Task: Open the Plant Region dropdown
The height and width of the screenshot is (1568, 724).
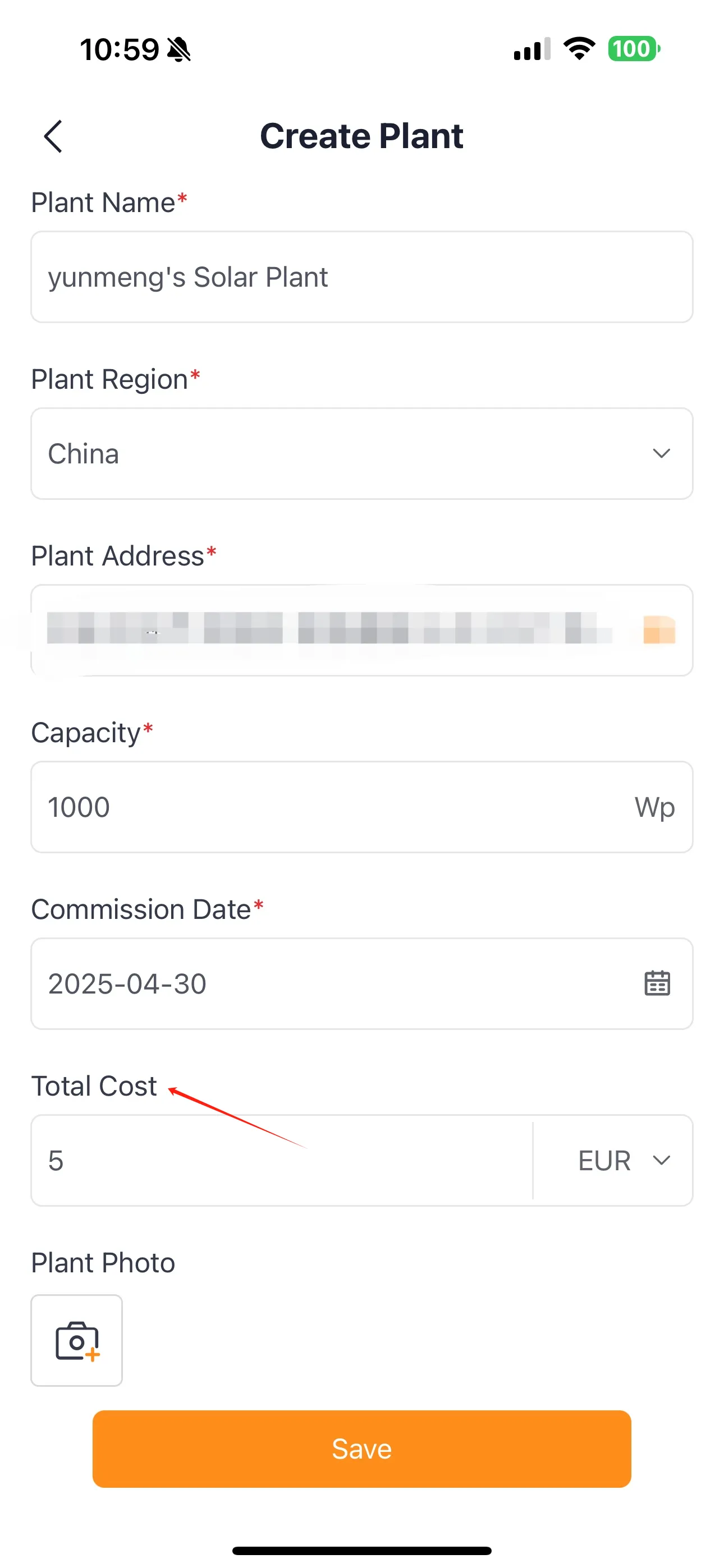Action: (361, 453)
